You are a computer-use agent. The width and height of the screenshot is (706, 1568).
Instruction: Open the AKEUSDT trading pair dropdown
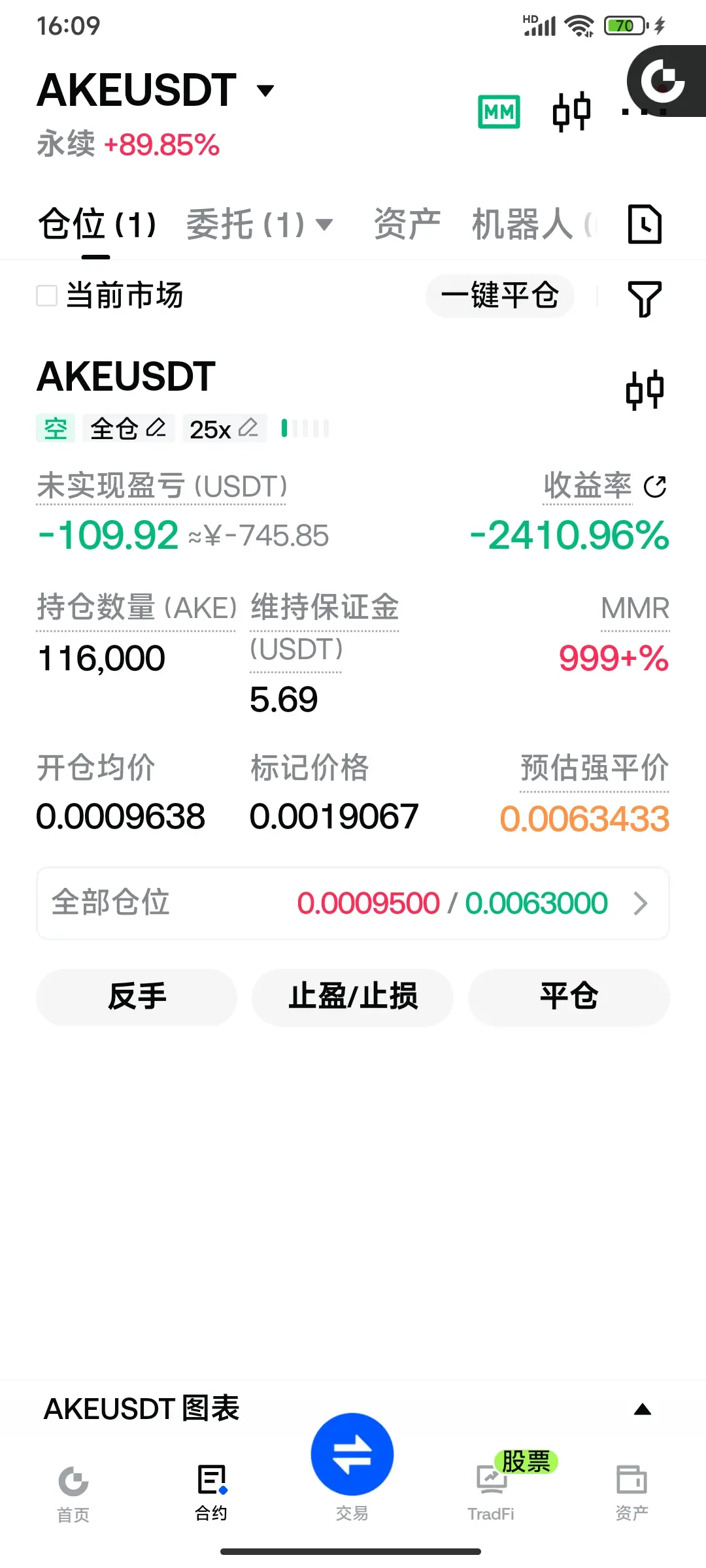point(156,90)
